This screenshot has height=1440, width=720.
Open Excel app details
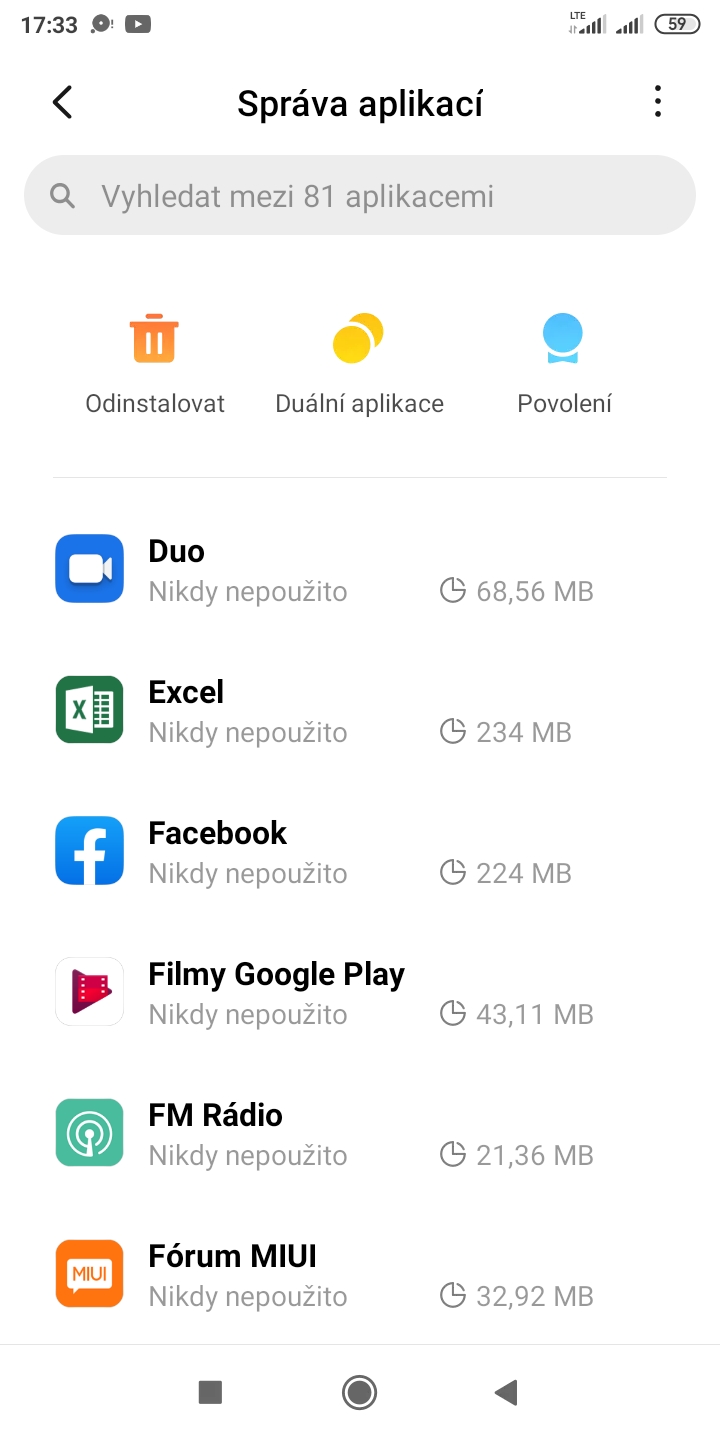pos(360,711)
